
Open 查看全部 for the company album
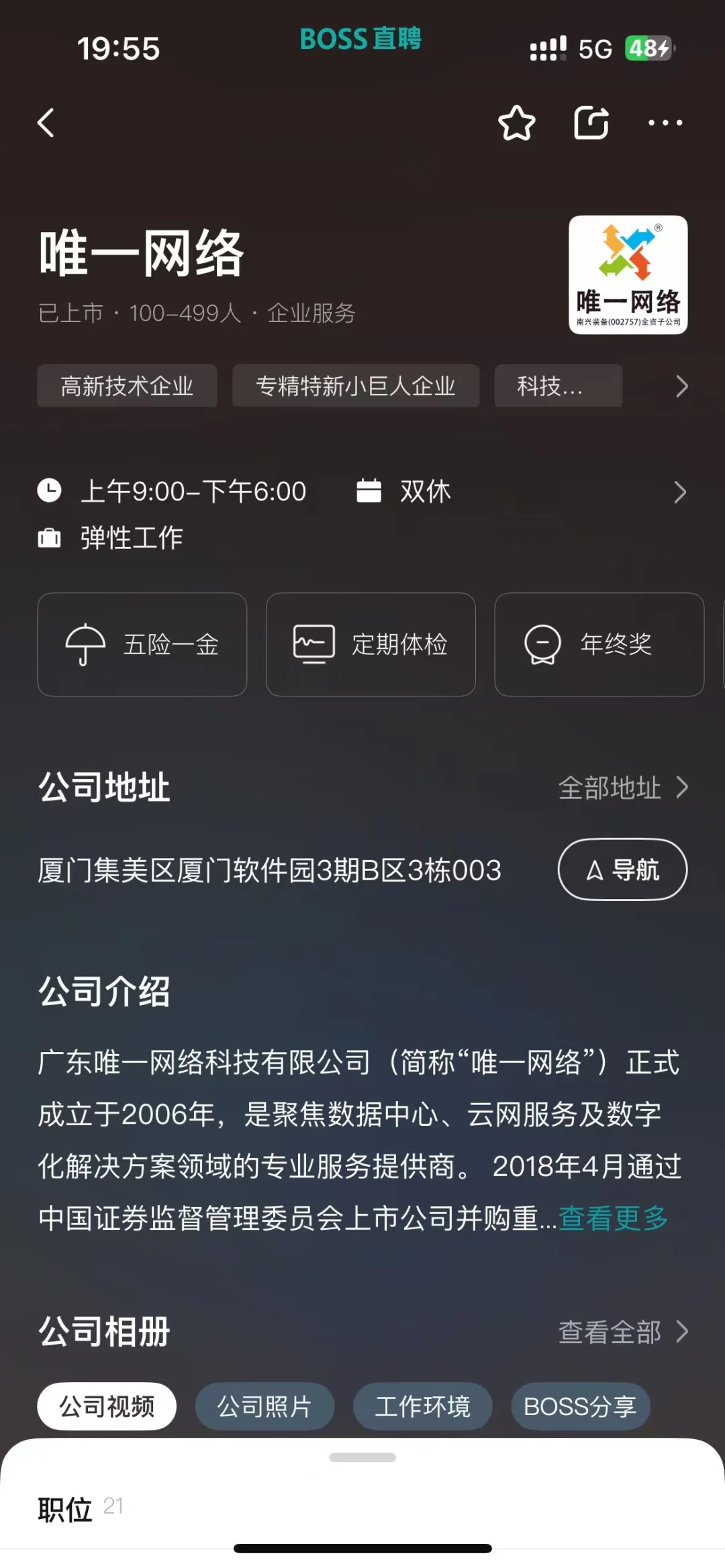[623, 1332]
